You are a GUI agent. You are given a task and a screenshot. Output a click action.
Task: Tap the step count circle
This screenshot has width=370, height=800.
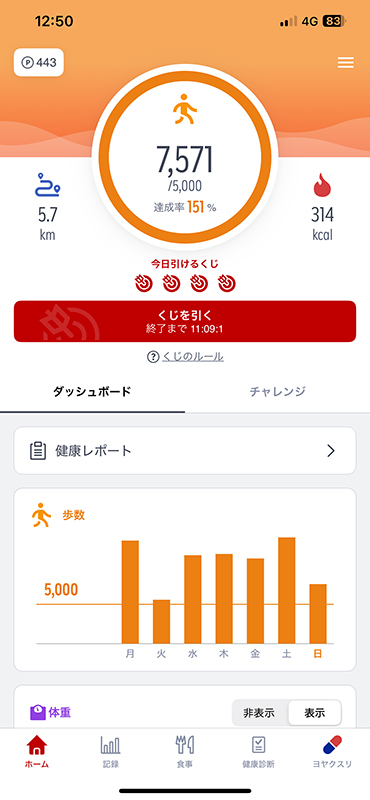(x=185, y=158)
